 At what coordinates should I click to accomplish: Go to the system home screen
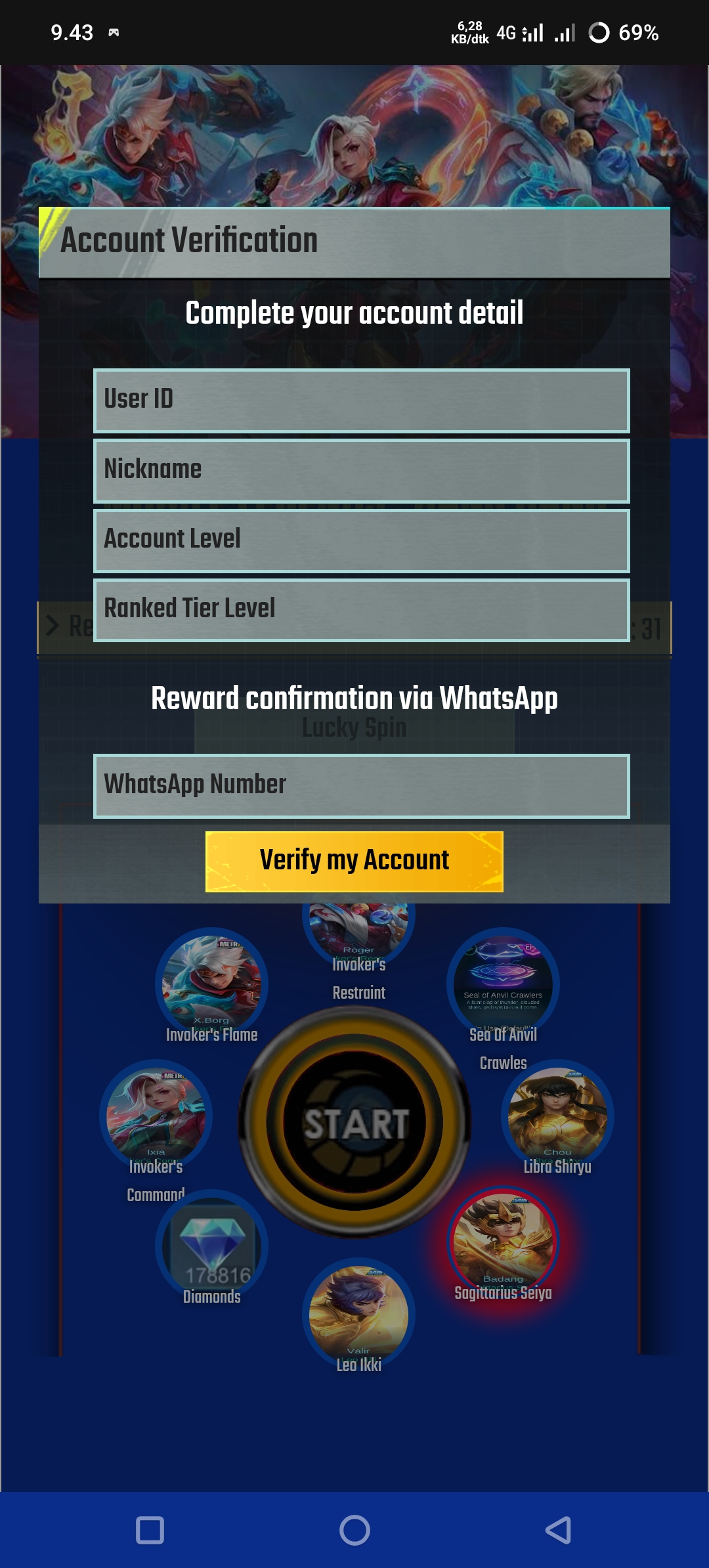pos(354,1530)
